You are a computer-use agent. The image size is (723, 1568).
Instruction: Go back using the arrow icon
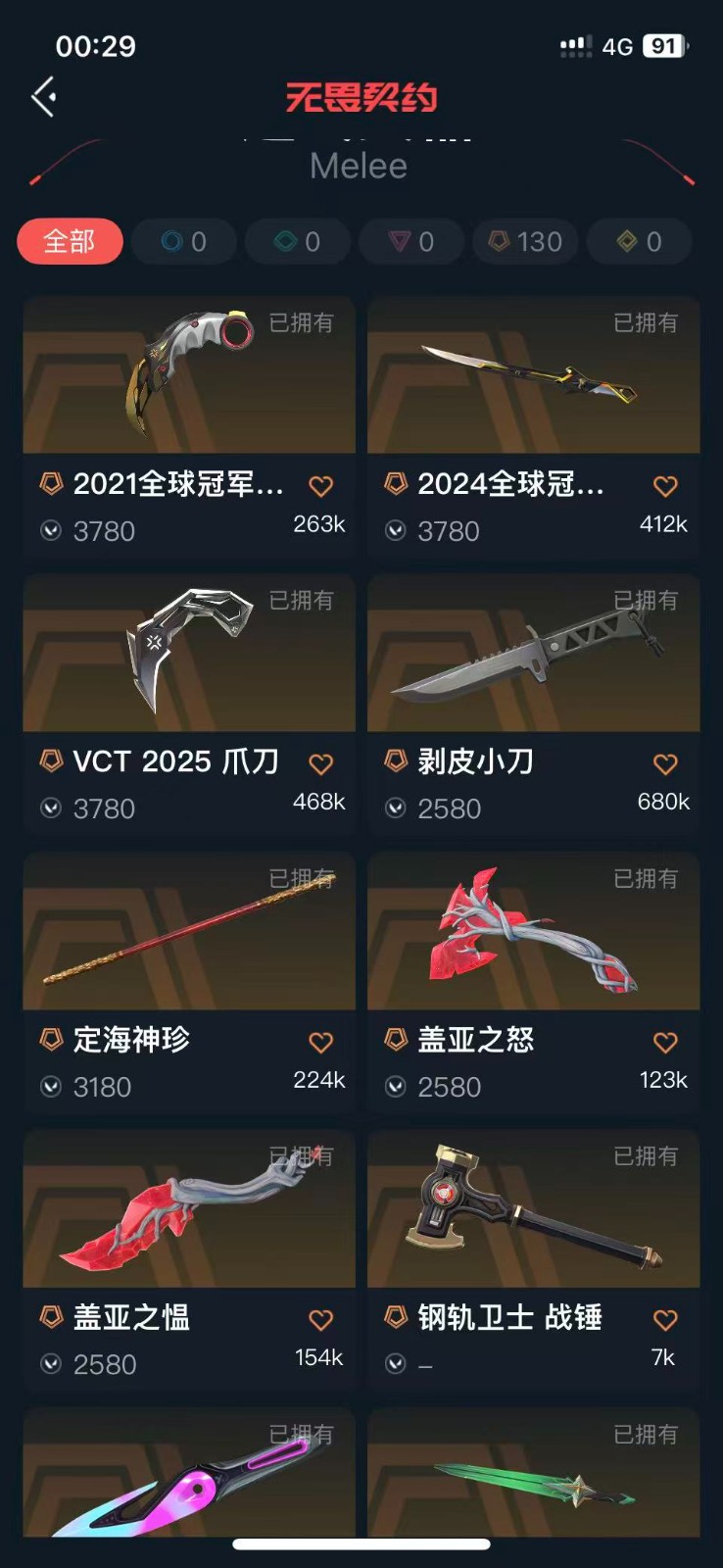tap(43, 97)
